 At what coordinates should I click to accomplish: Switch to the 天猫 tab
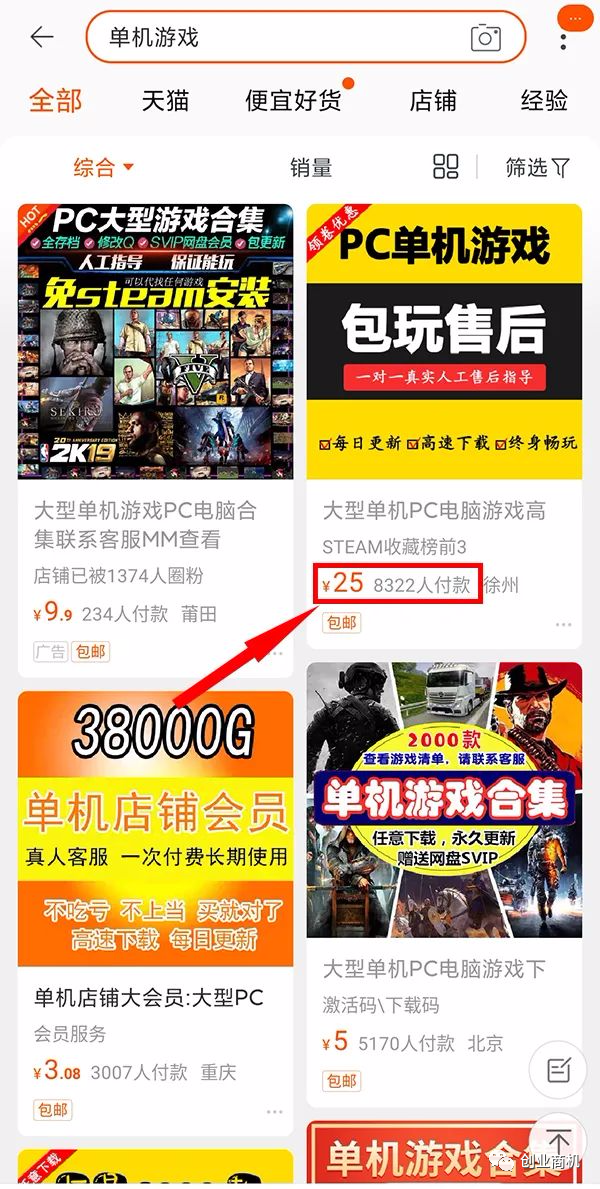[x=165, y=100]
